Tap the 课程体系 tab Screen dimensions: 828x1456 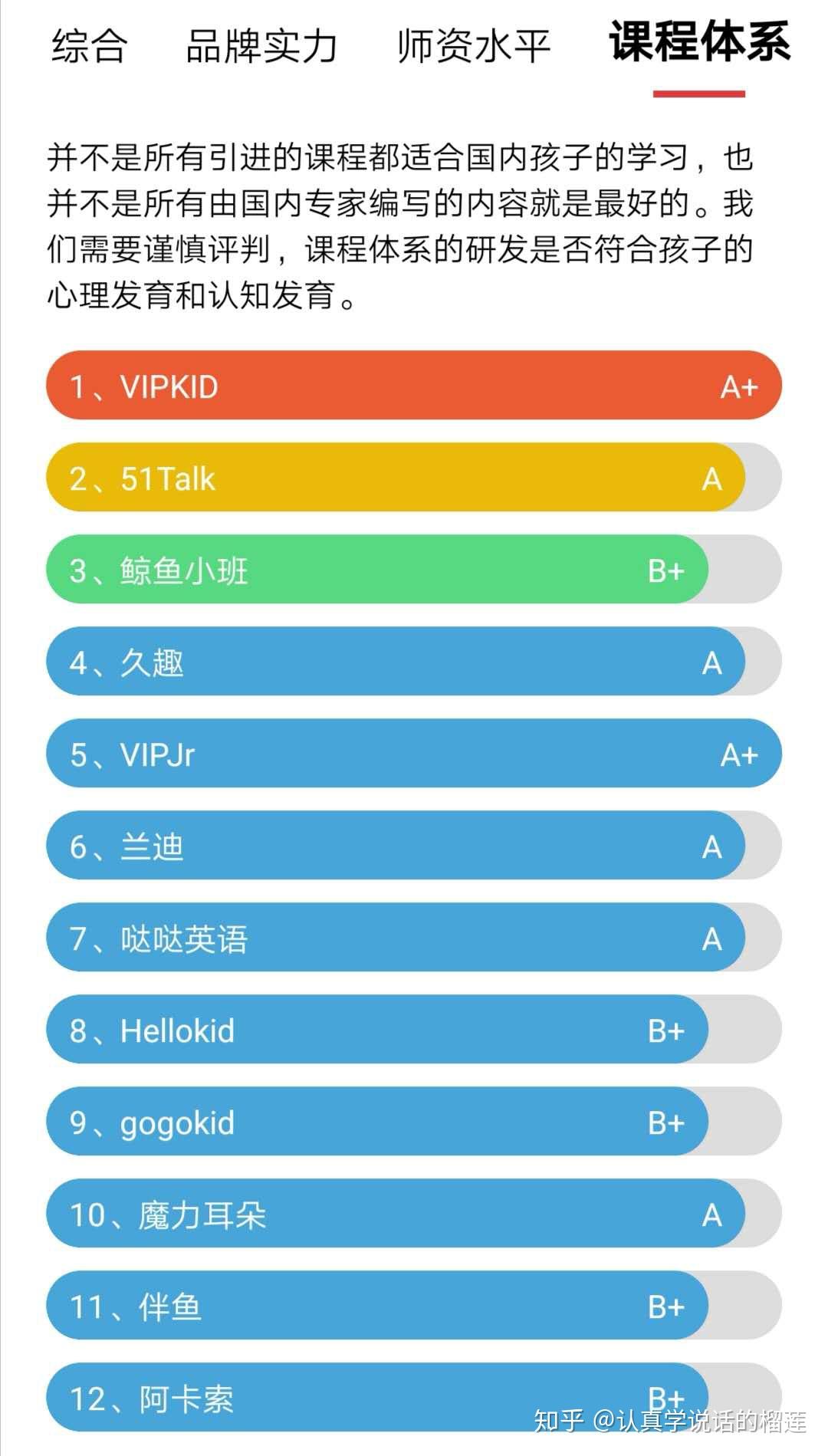[699, 42]
